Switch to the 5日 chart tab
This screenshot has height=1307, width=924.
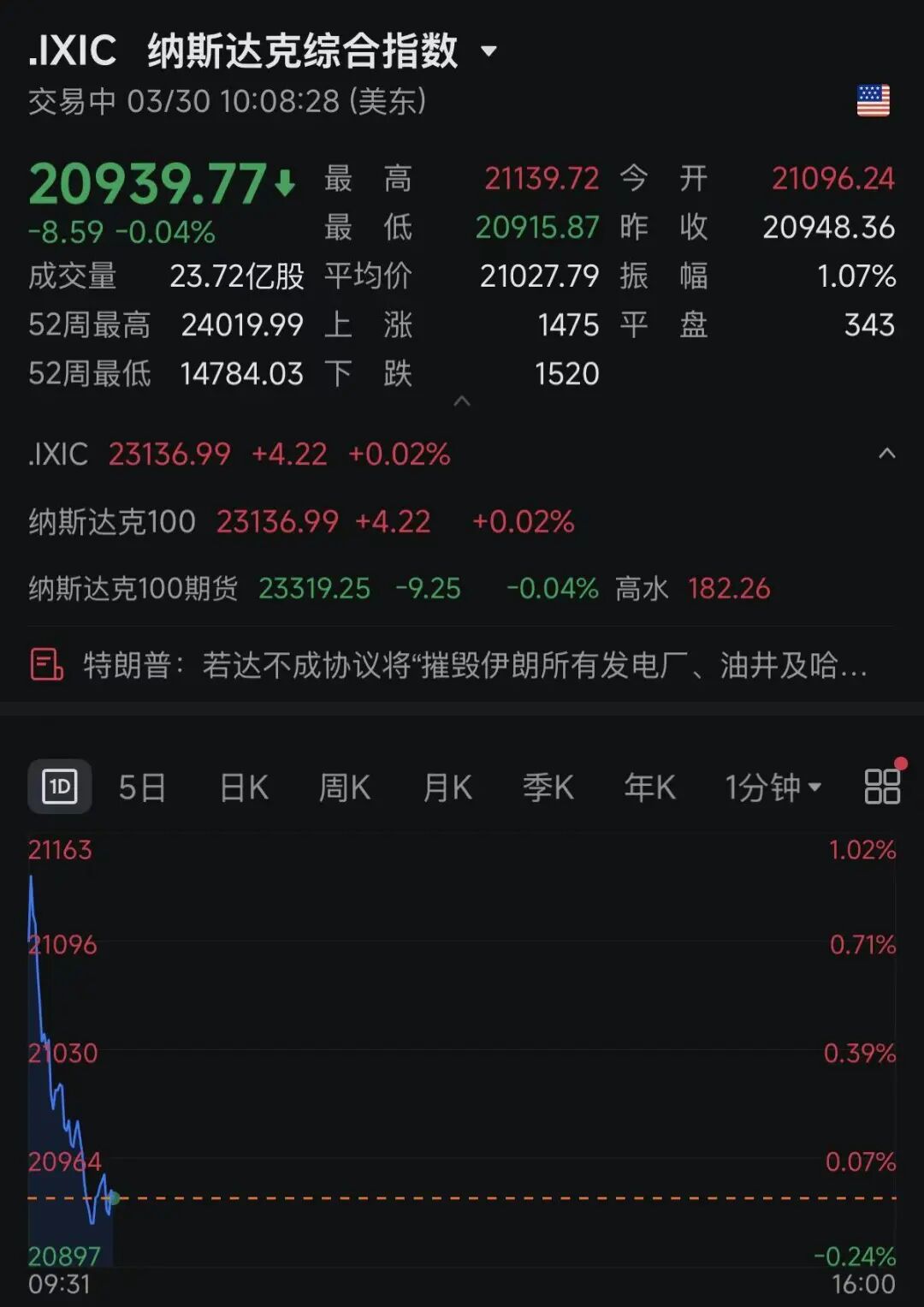coord(141,786)
